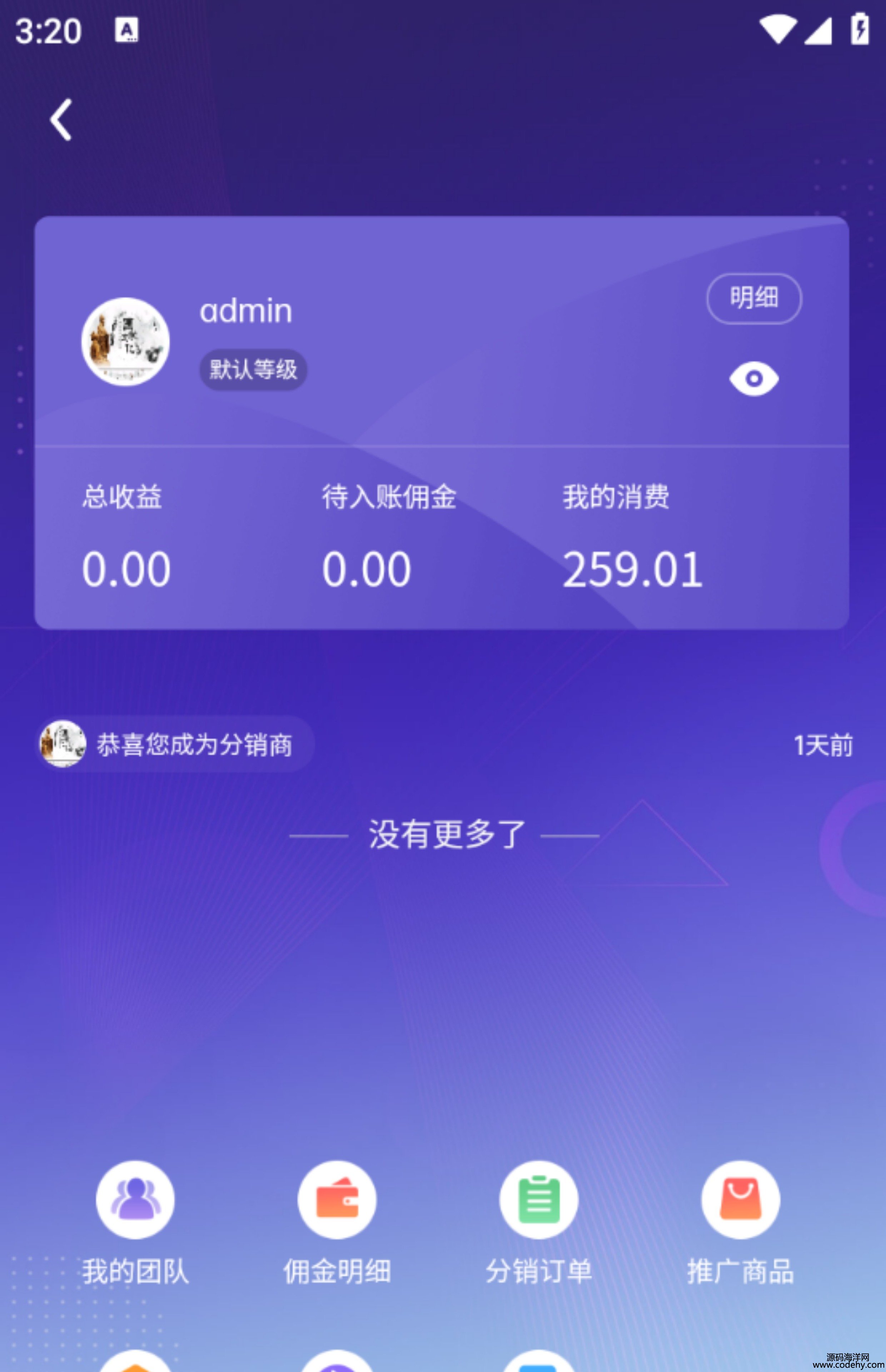The height and width of the screenshot is (1372, 886).
Task: Open the 恭喜您成为分销商 notification
Action: tap(193, 744)
